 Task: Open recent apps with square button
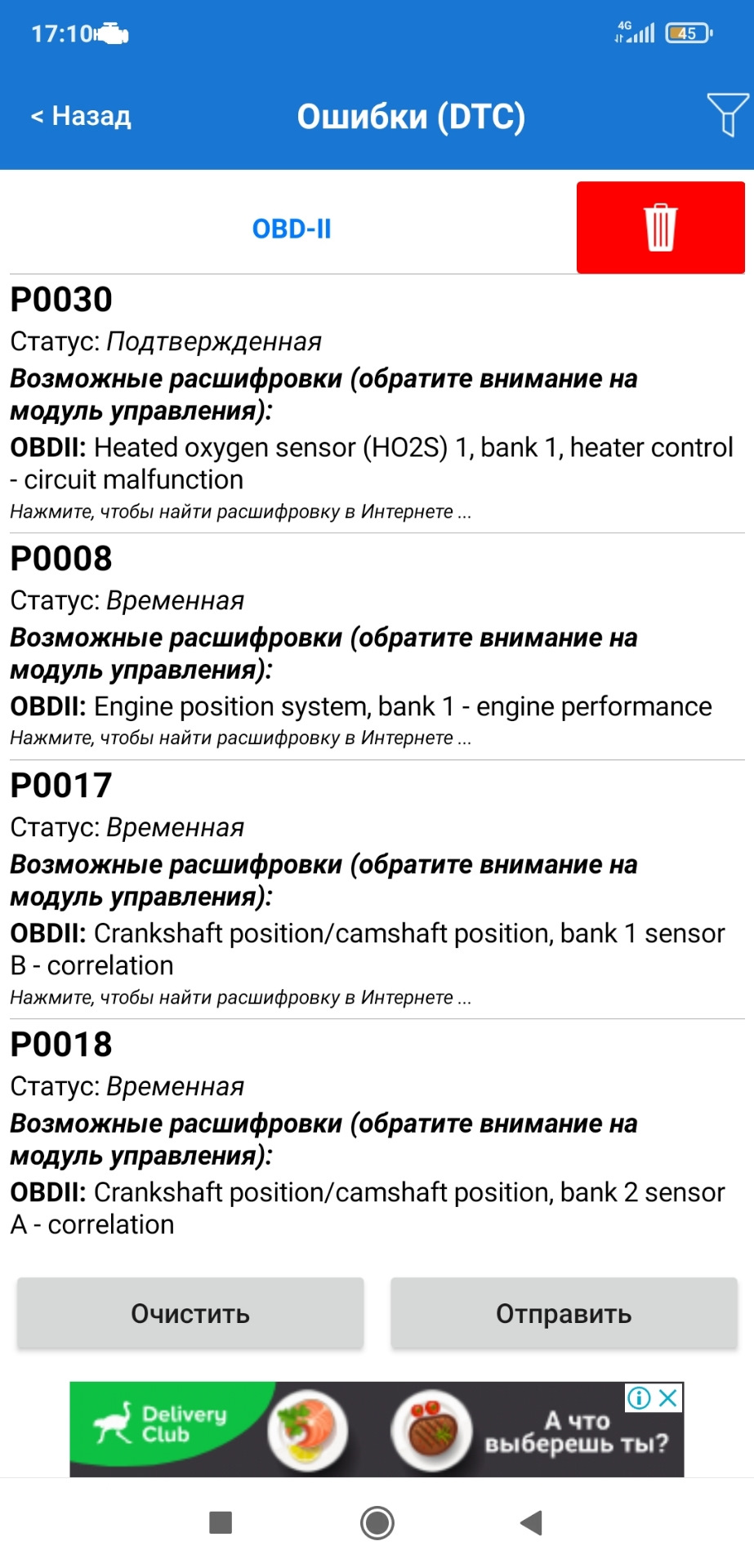221,1522
